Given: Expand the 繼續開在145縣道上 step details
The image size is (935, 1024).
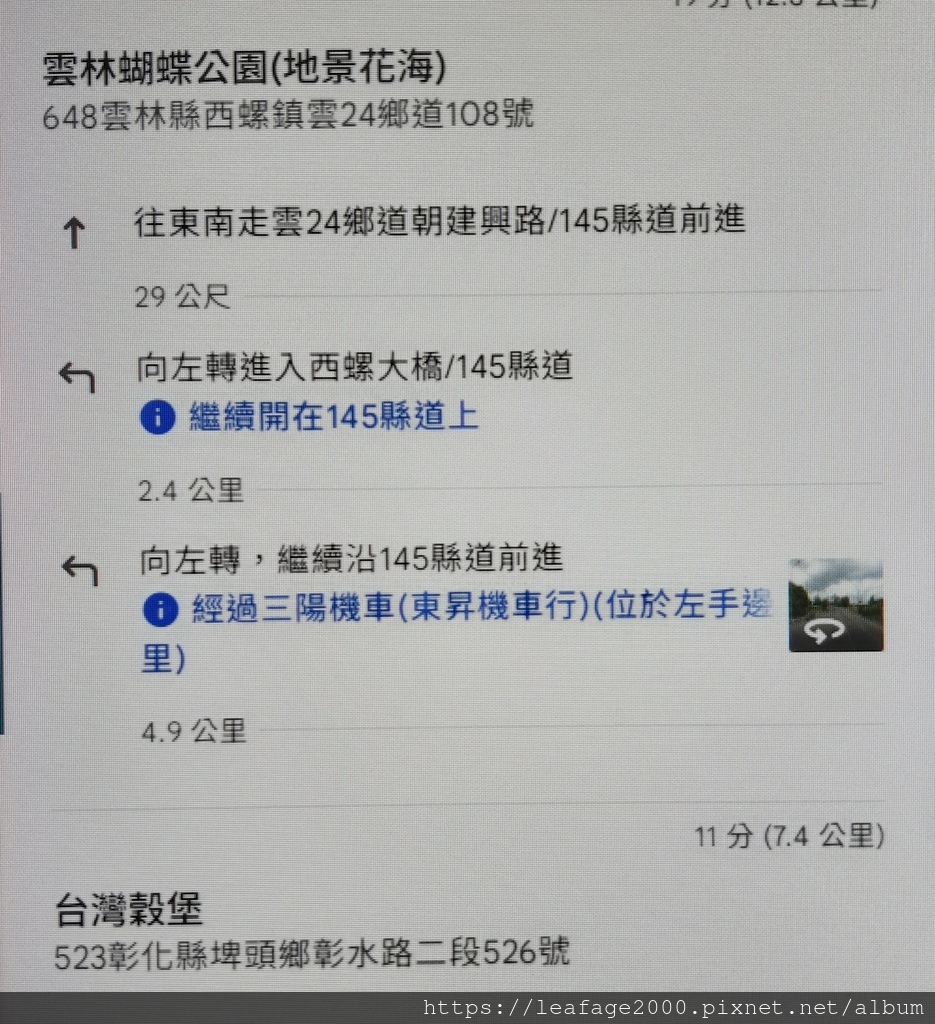Looking at the screenshot, I should point(334,416).
